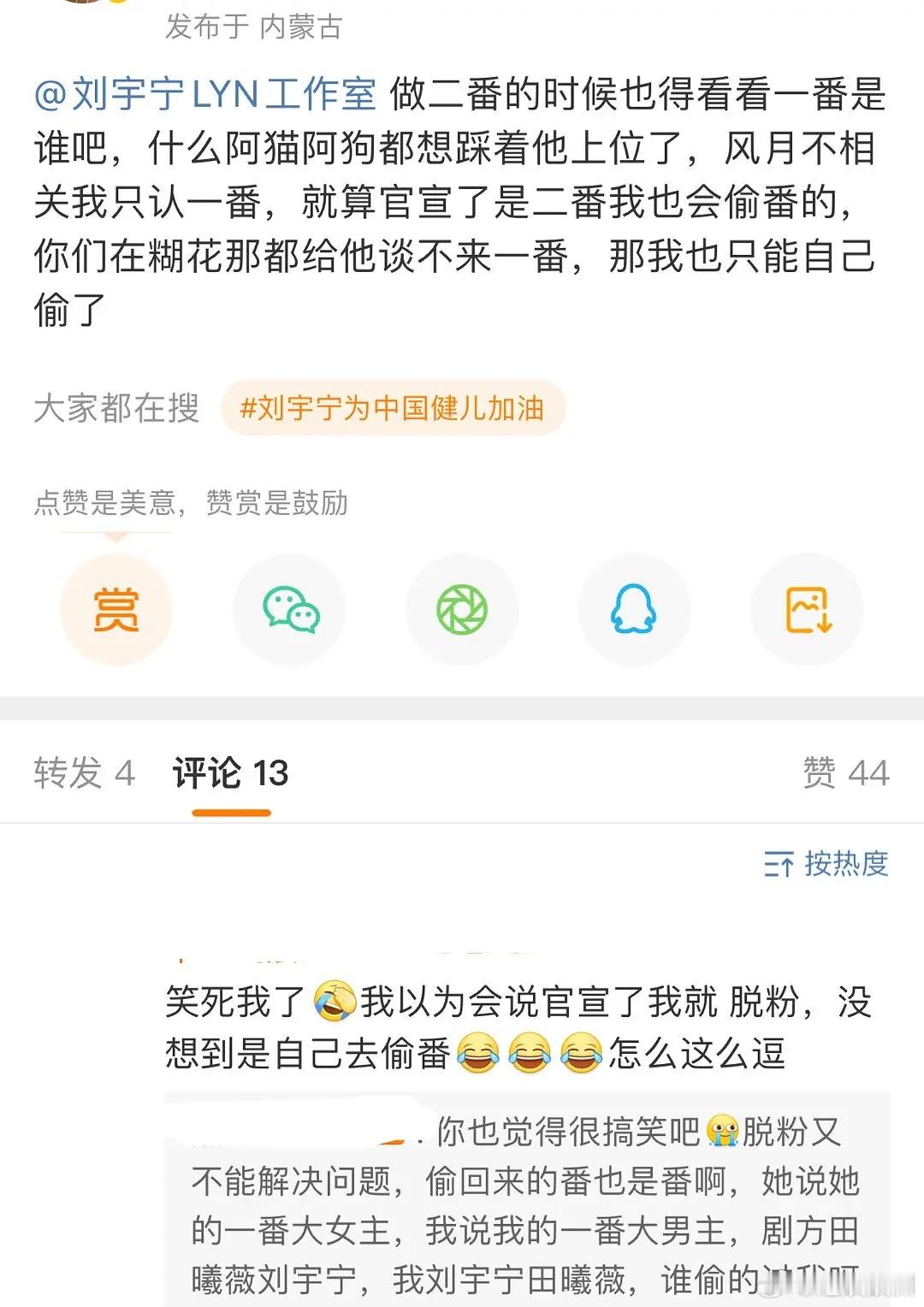
Task: Save the image with the download icon
Action: pos(806,609)
